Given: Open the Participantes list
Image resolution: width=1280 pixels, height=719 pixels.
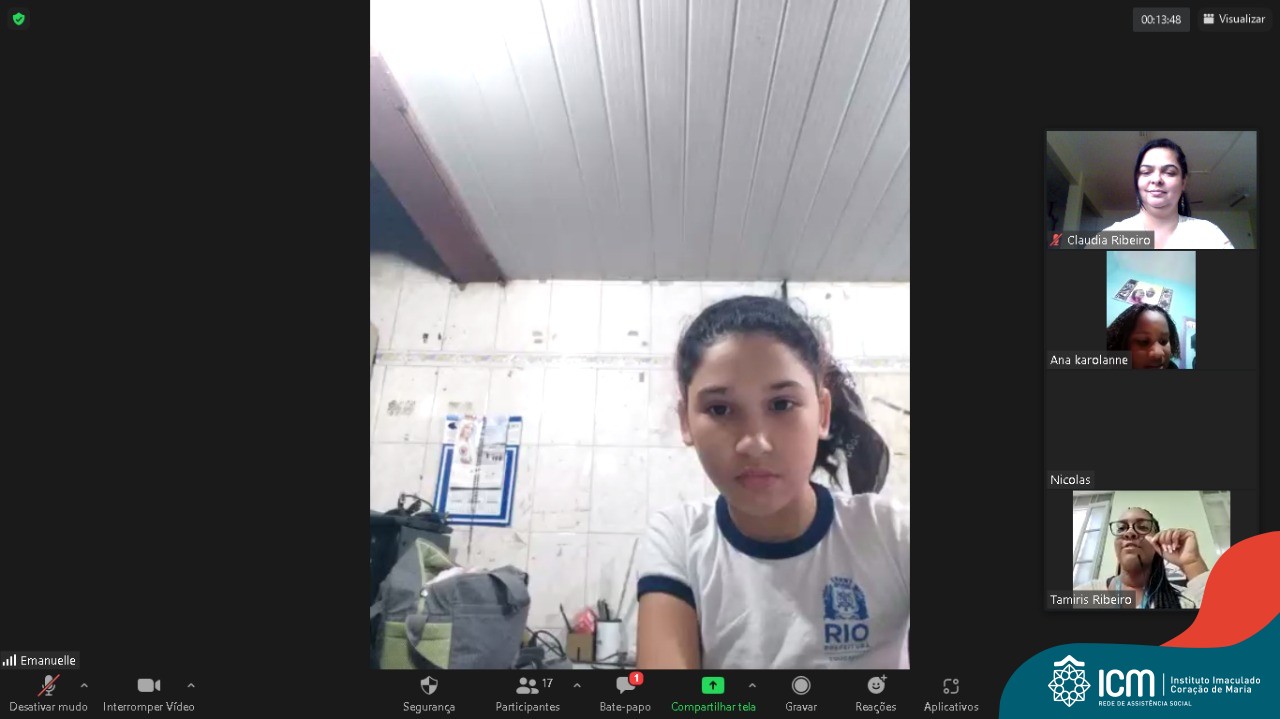Looking at the screenshot, I should [527, 692].
